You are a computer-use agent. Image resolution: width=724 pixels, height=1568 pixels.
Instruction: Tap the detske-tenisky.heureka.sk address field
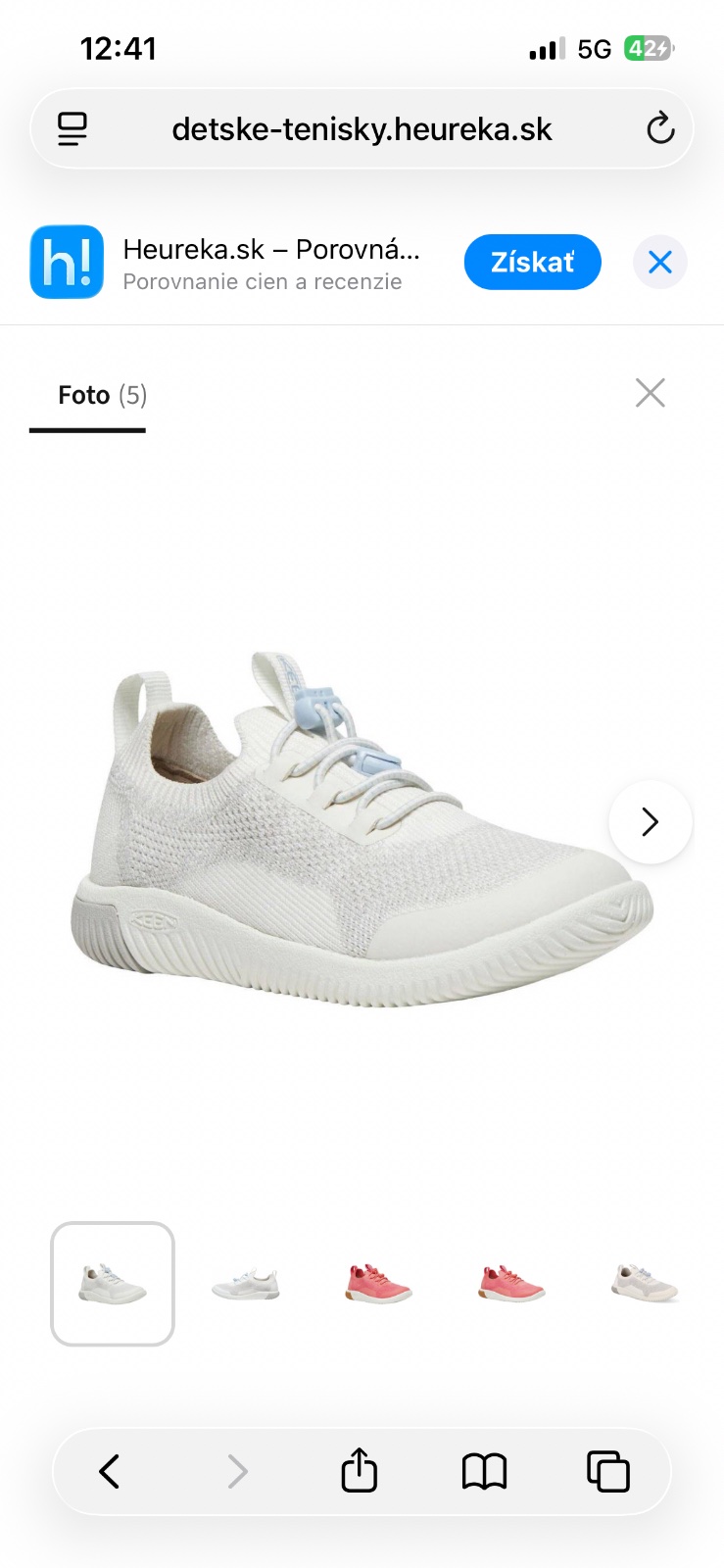[x=362, y=129]
